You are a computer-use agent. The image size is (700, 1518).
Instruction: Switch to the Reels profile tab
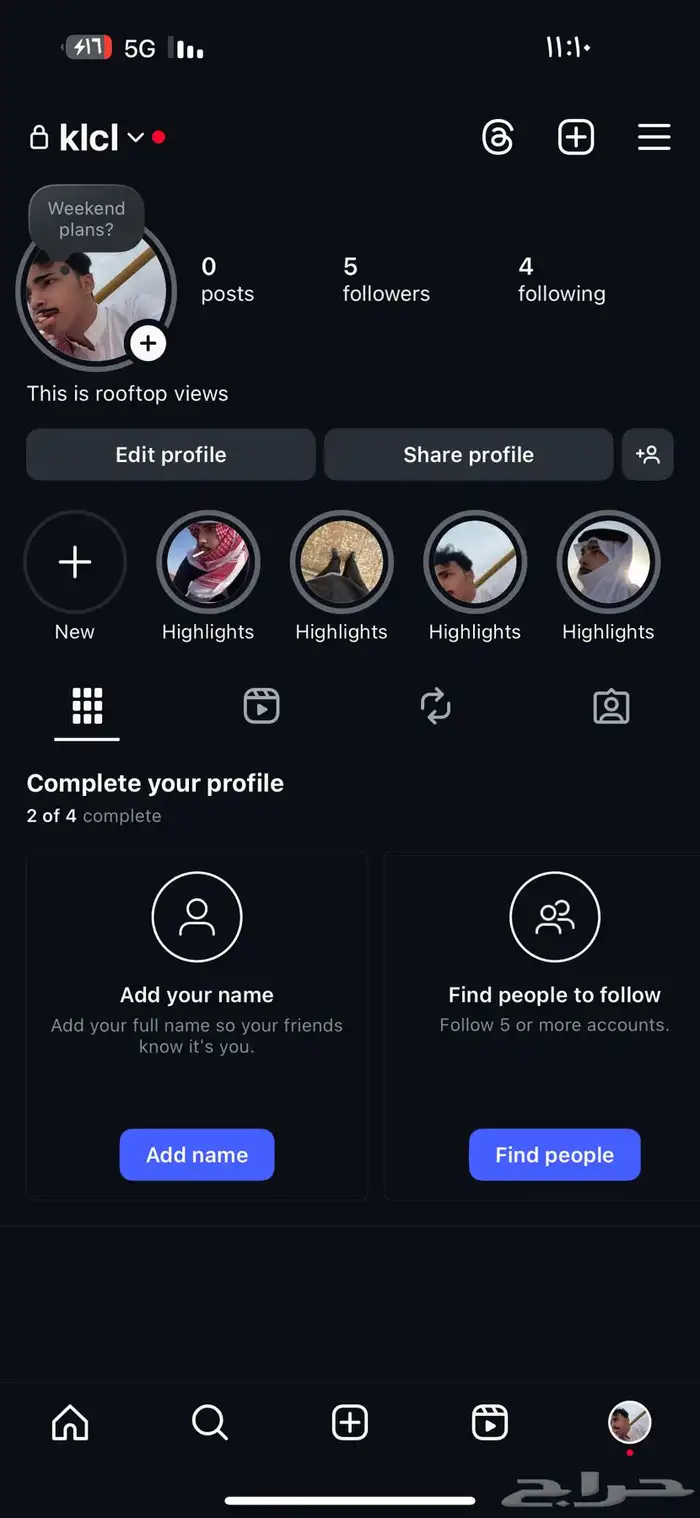point(261,706)
